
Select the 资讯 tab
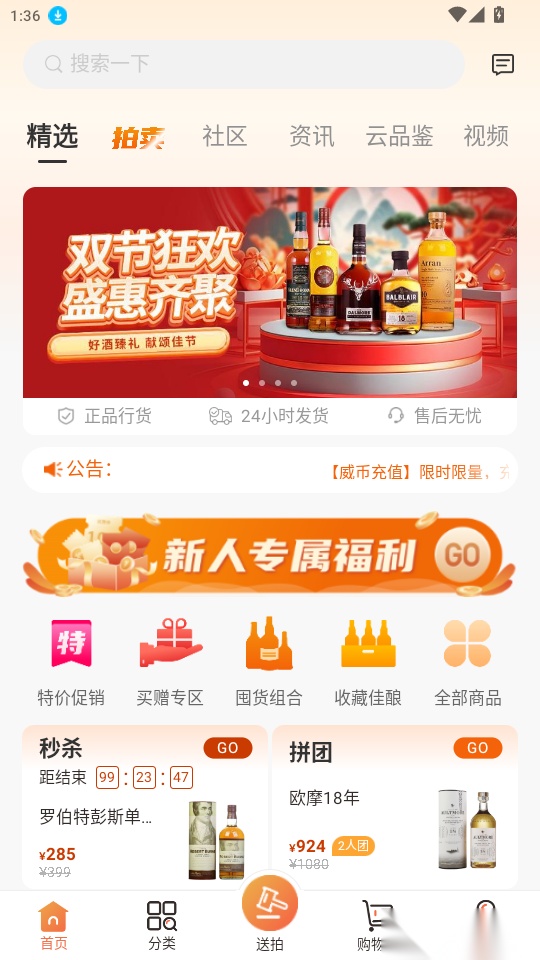312,136
